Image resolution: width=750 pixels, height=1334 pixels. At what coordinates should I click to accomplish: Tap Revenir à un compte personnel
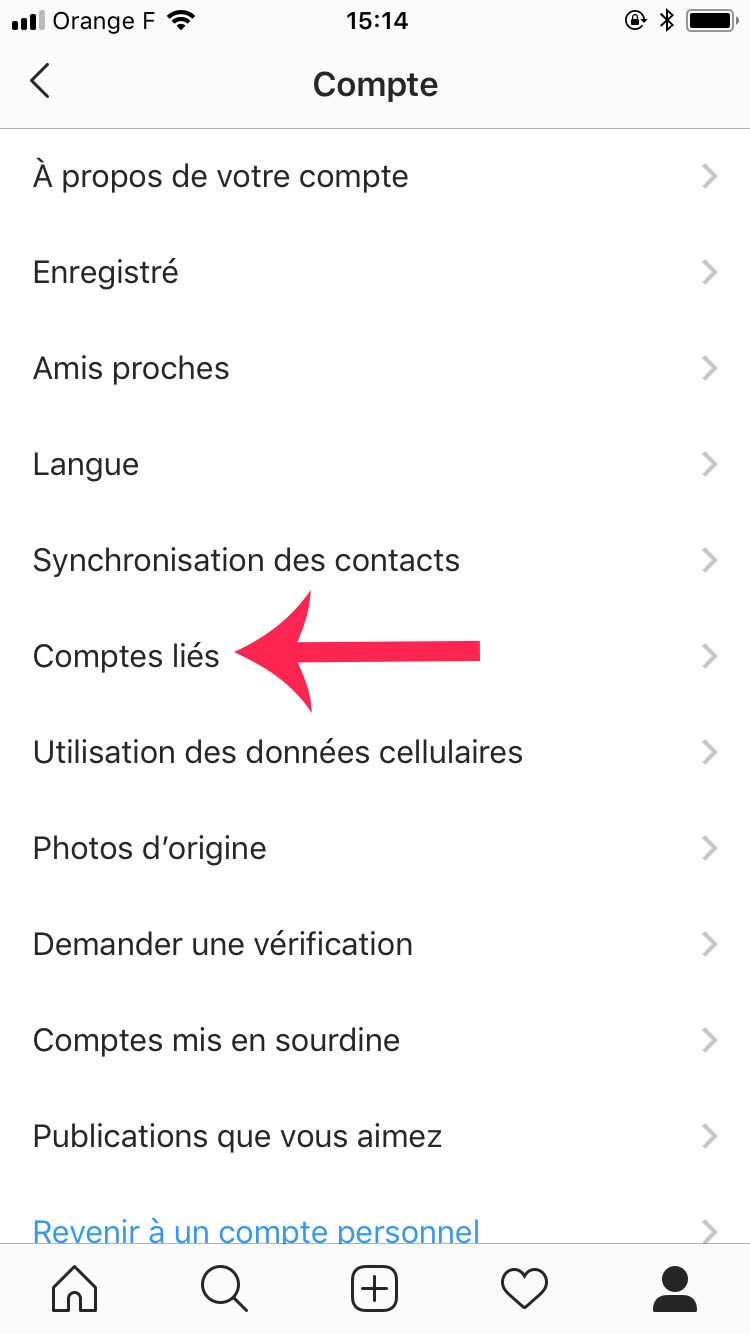[256, 1228]
